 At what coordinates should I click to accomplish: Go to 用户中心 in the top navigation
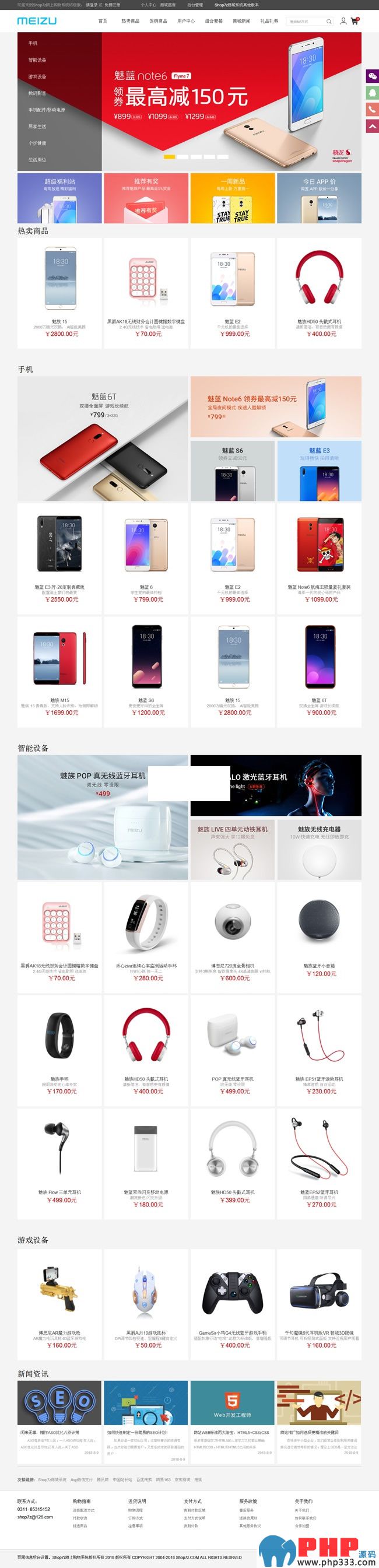pyautogui.click(x=185, y=22)
